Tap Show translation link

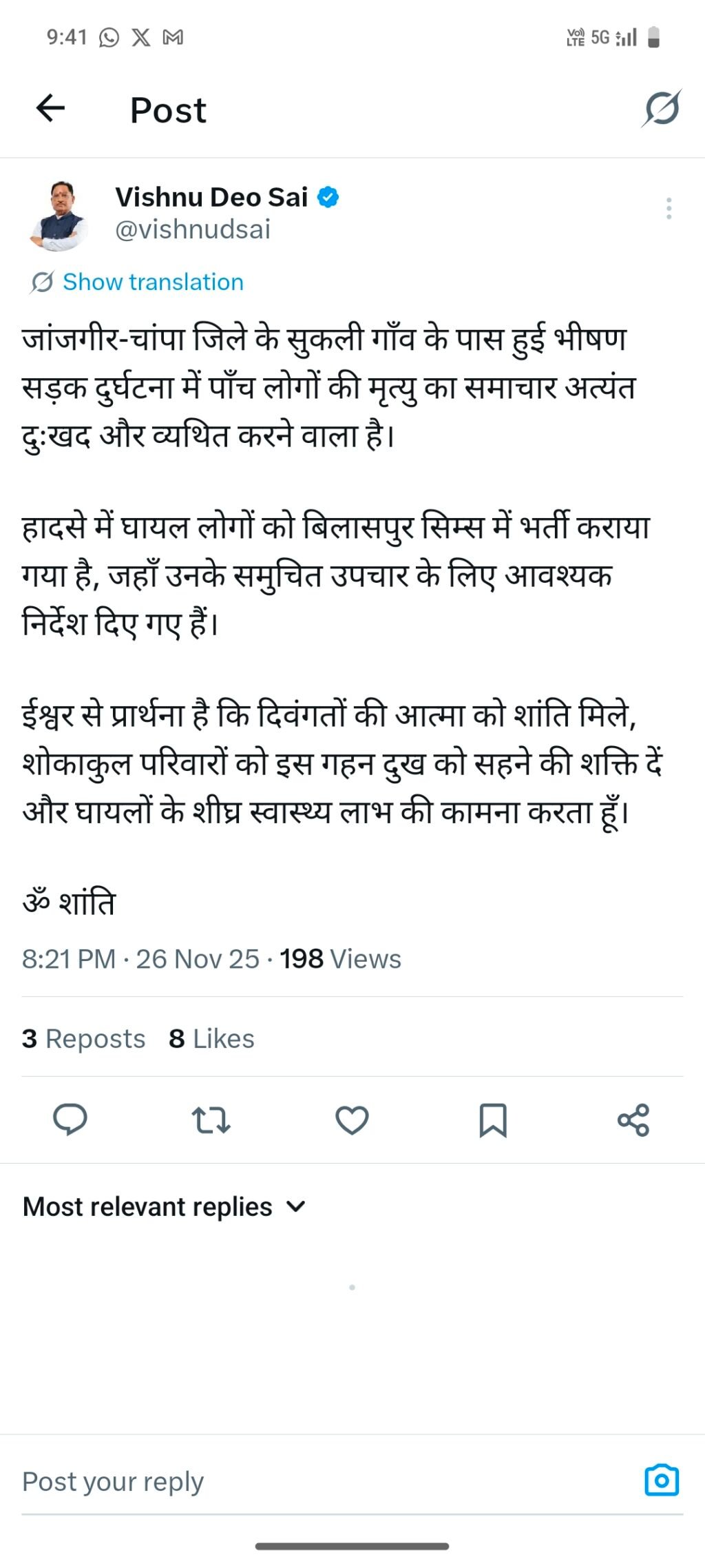(152, 282)
